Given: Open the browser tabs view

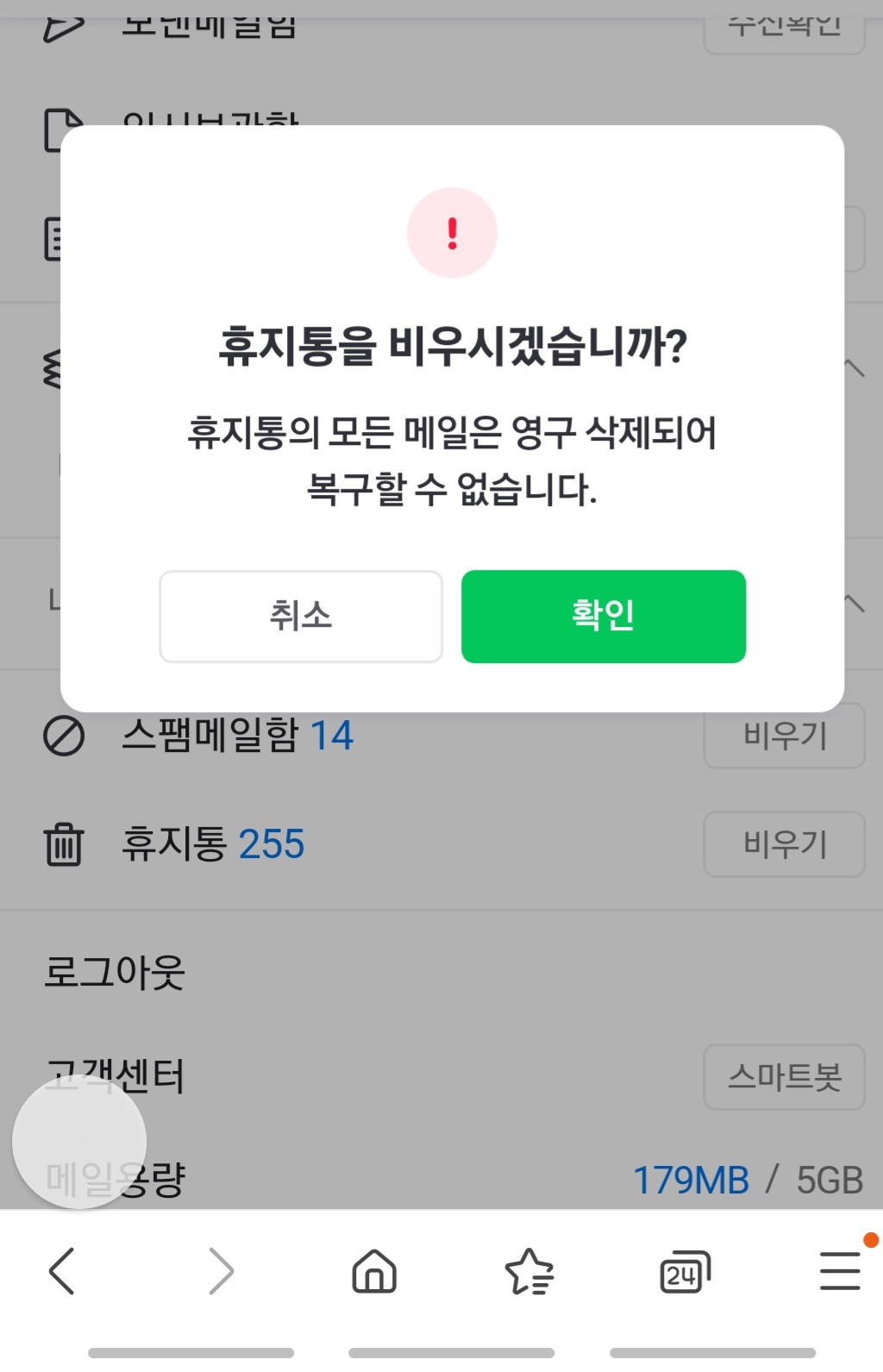Looking at the screenshot, I should click(685, 1271).
